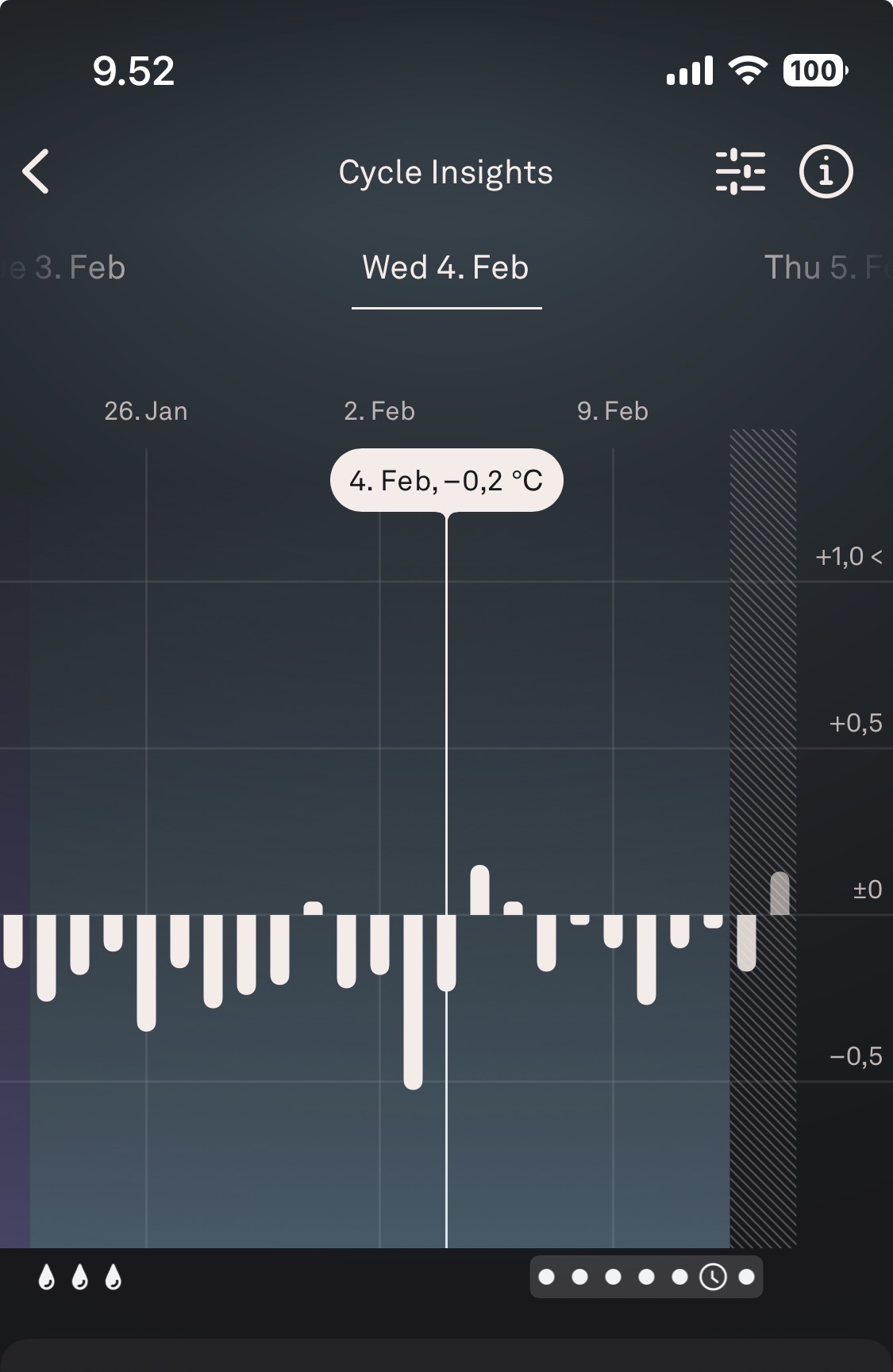Image resolution: width=893 pixels, height=1372 pixels.
Task: Open the info circle icon
Action: (x=826, y=171)
